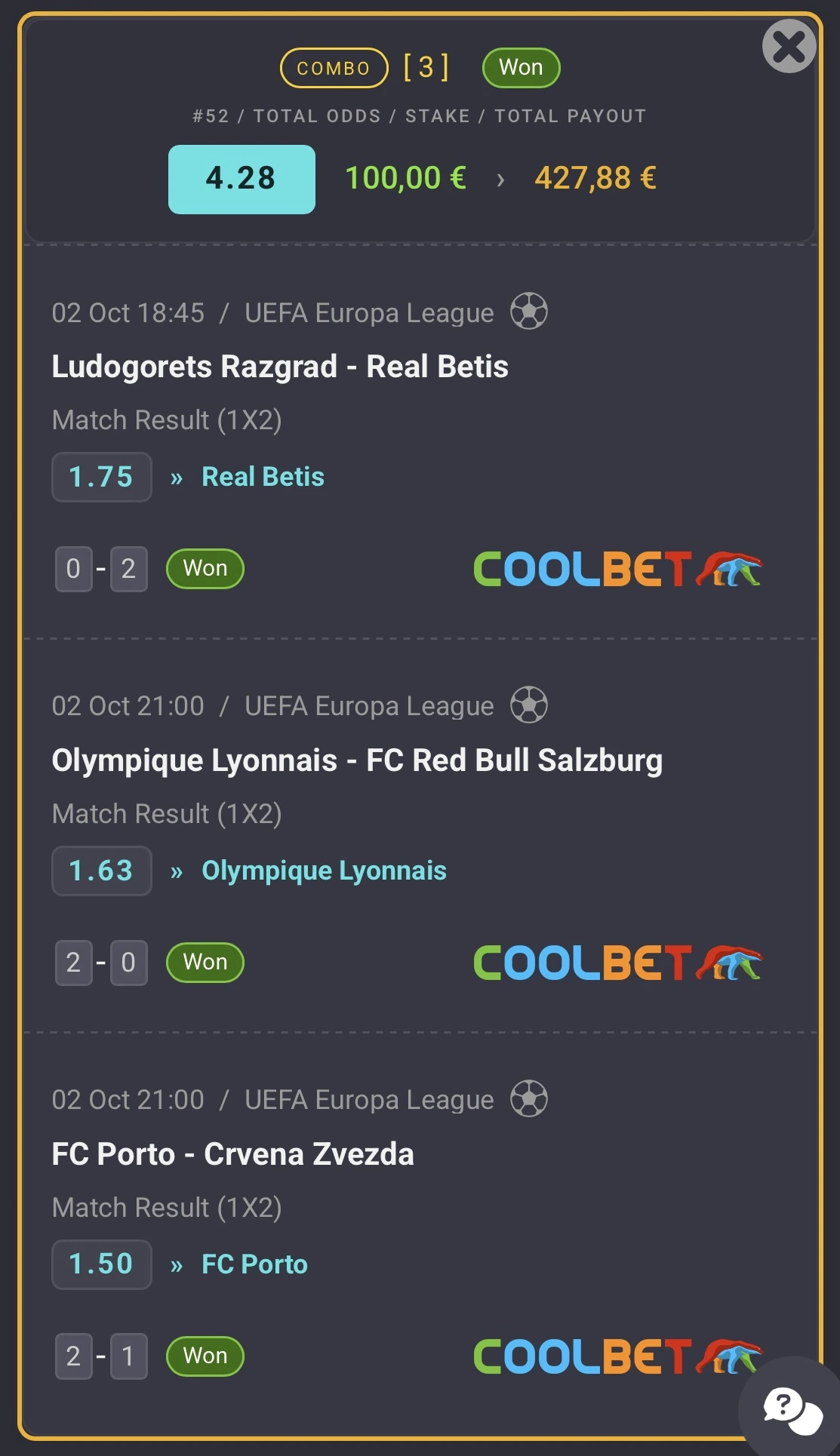Close the combo bet slip dialog
Image resolution: width=840 pixels, height=1456 pixels.
pos(789,46)
